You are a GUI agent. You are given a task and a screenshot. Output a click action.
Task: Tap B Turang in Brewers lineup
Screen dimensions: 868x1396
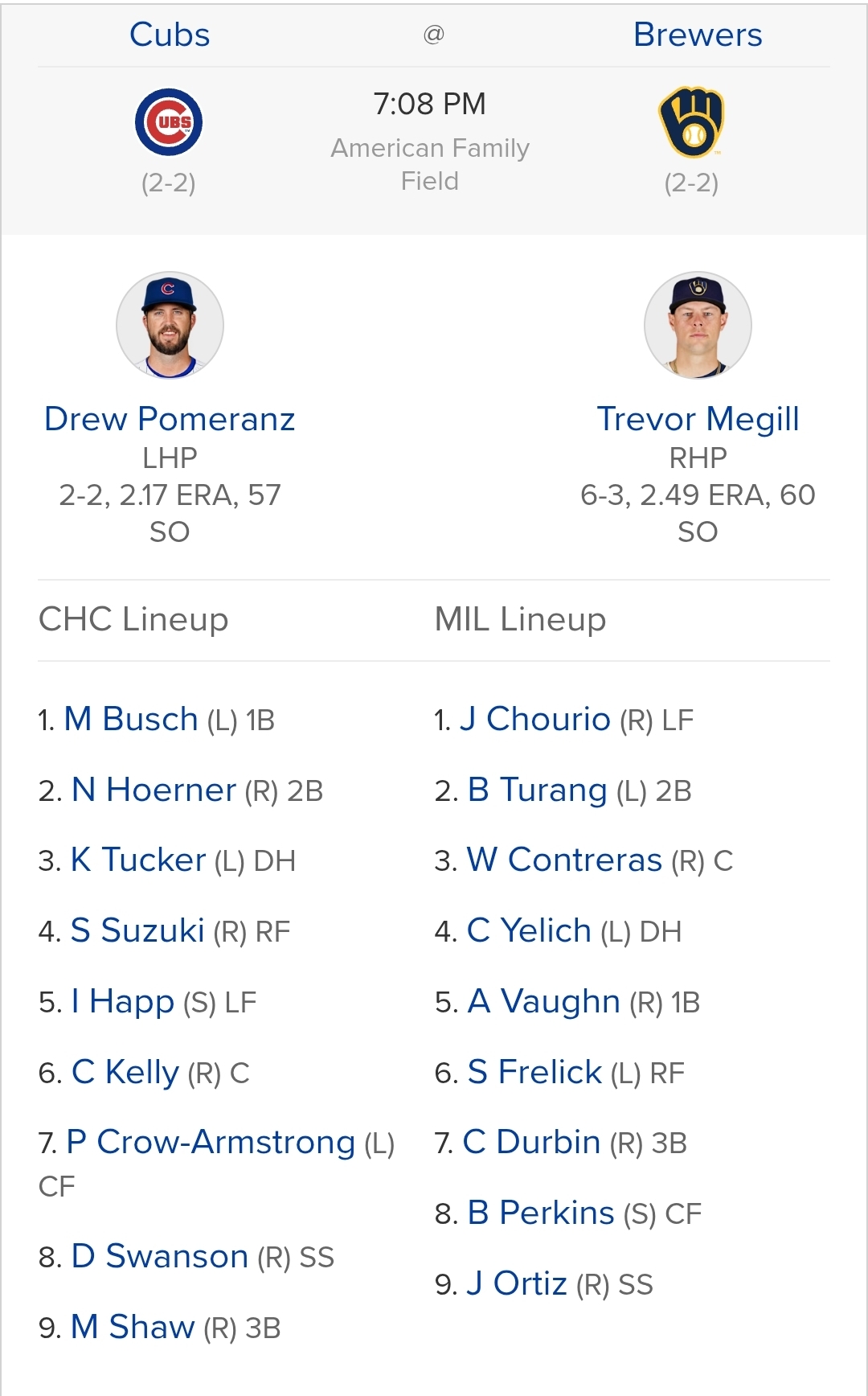[537, 790]
